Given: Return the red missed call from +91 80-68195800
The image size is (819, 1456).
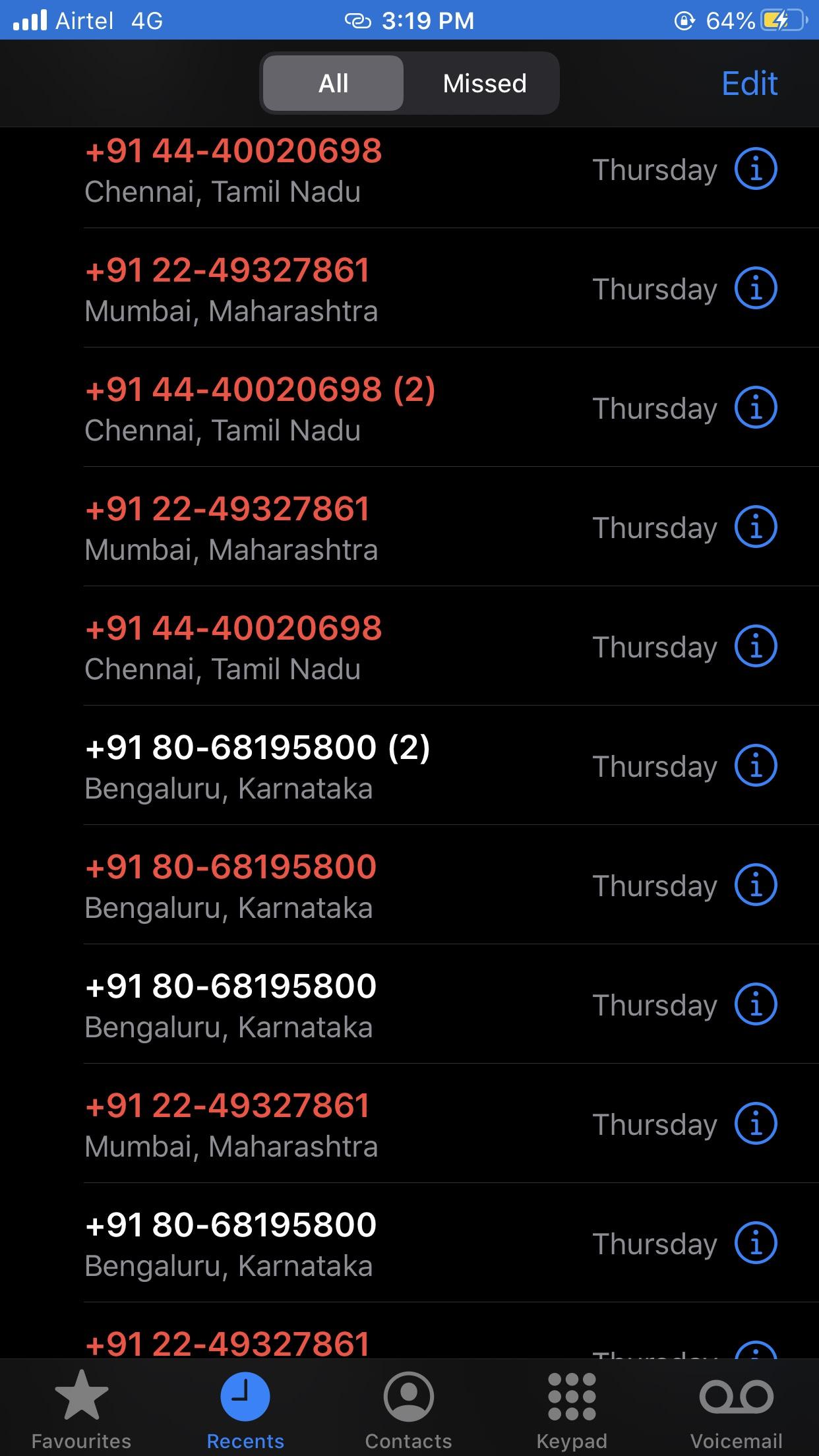Looking at the screenshot, I should (x=231, y=886).
